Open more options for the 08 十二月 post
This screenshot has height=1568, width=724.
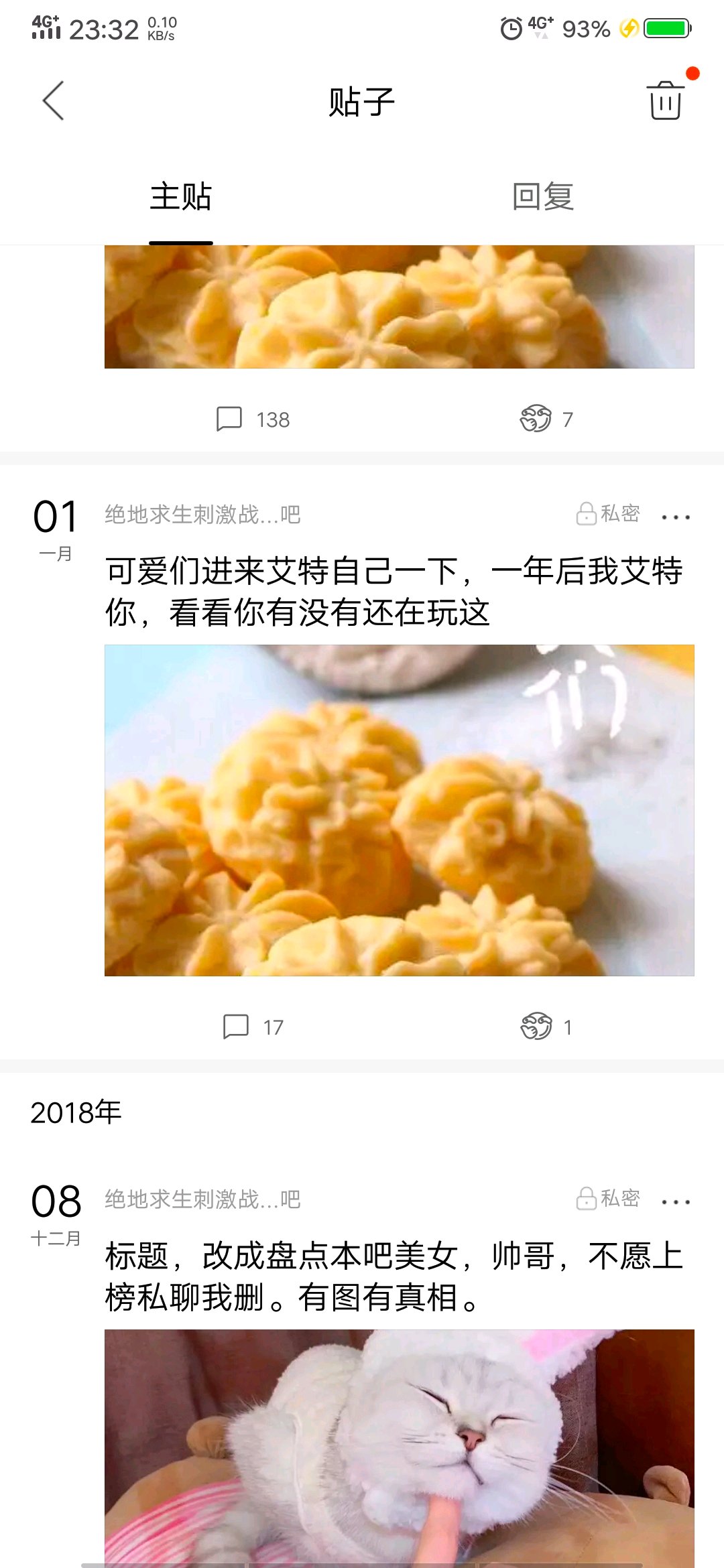coord(675,1201)
